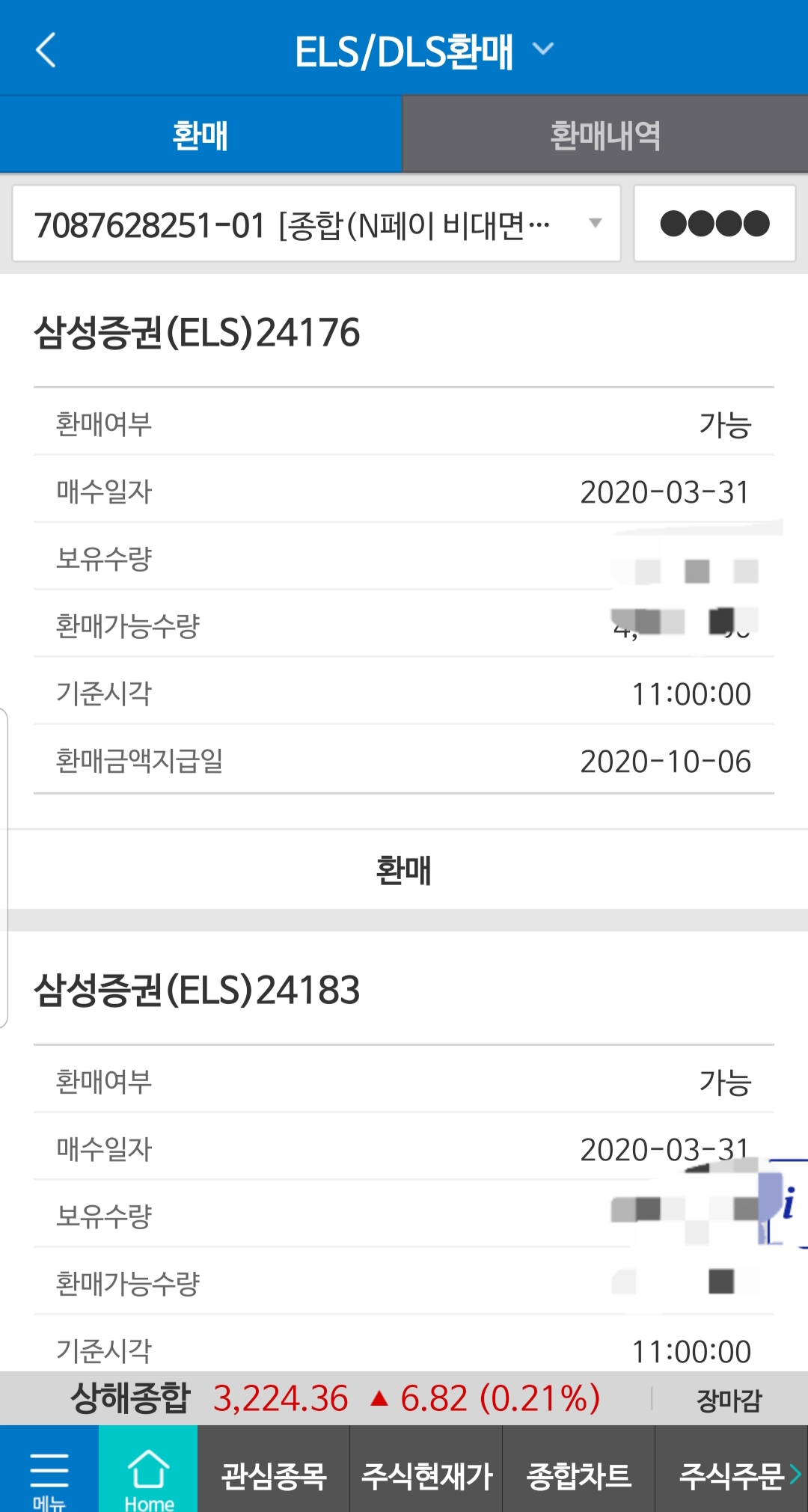Tap 환매 button for 삼성증권(ELS)24176

(404, 869)
